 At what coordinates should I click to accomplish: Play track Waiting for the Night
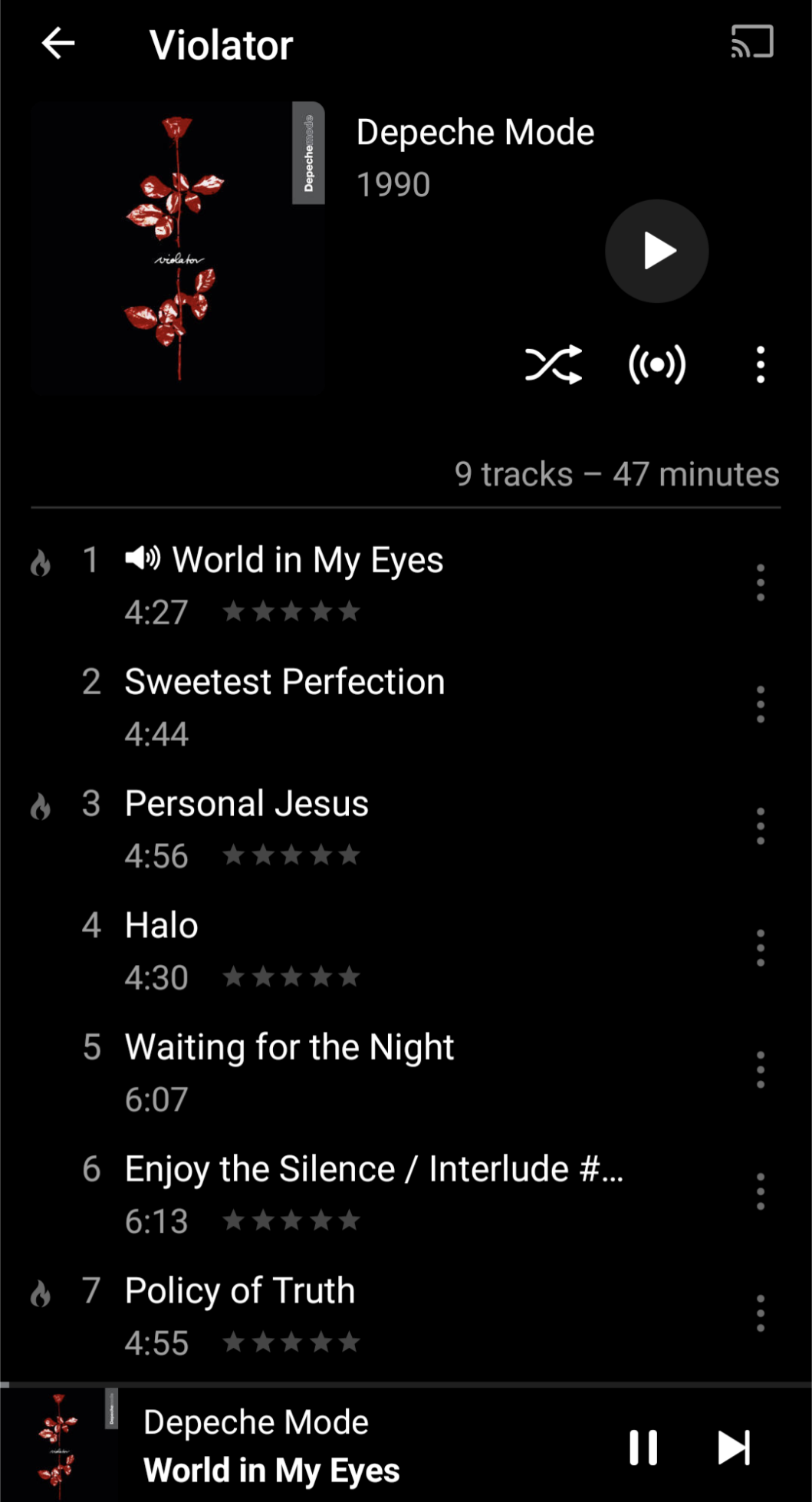(x=289, y=1048)
